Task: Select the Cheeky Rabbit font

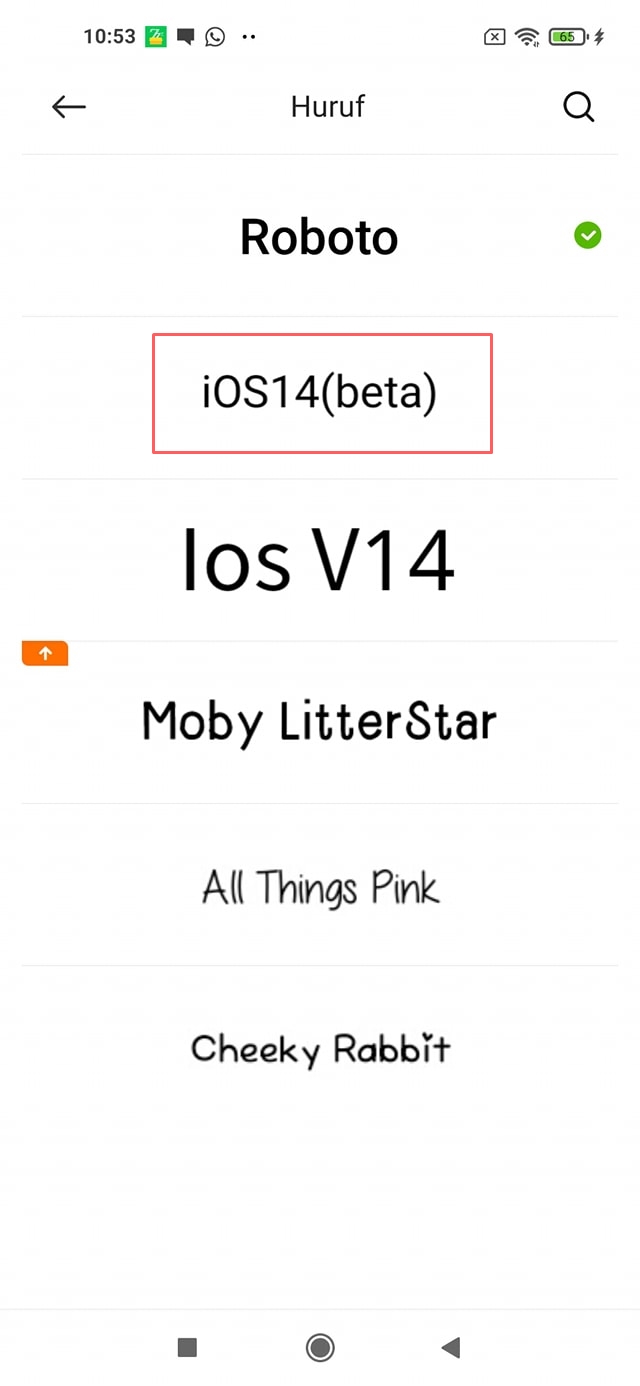Action: tap(320, 1048)
